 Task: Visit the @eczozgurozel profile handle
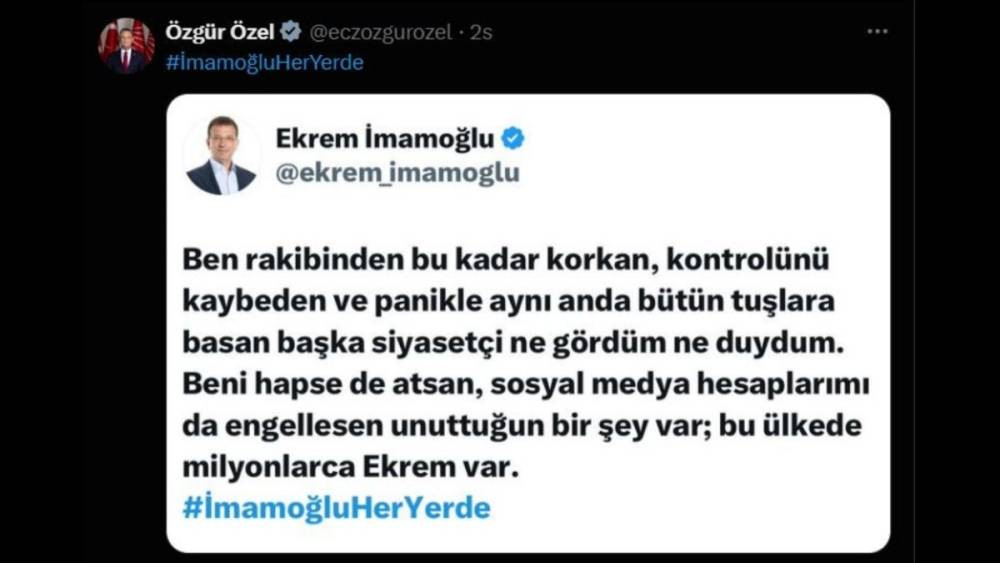coord(380,32)
